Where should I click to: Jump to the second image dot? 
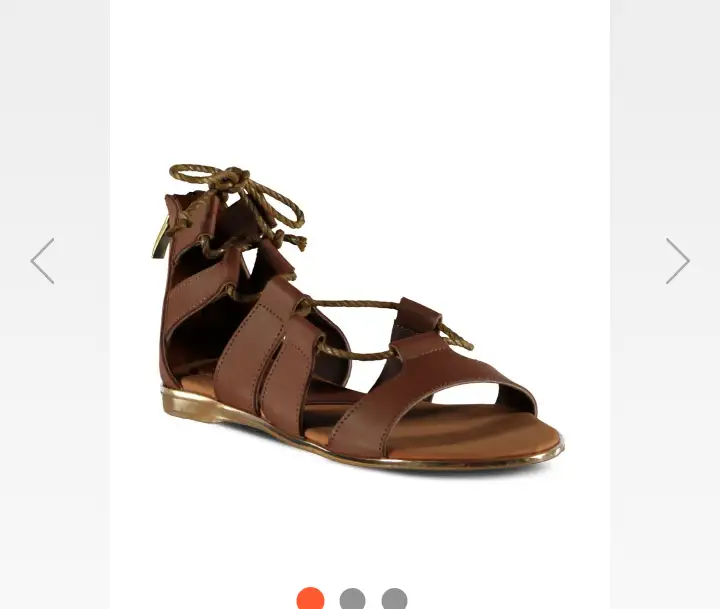[x=352, y=600]
